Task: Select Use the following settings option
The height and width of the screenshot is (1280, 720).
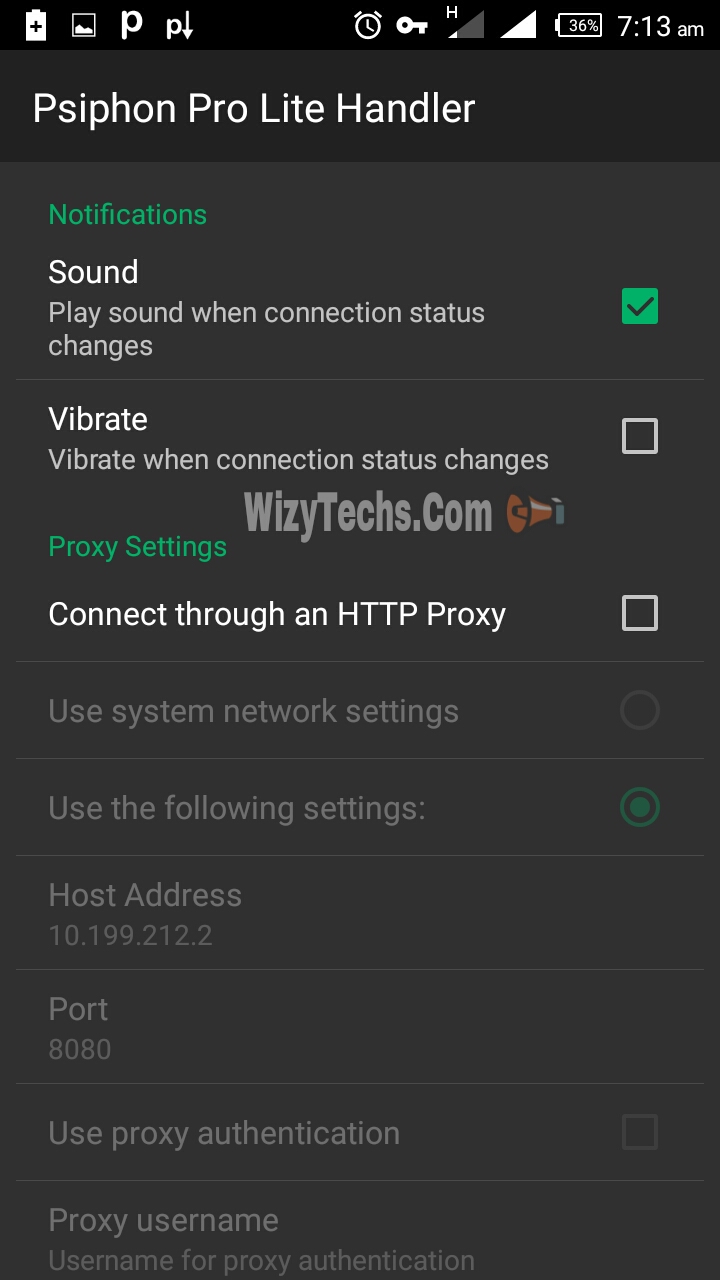Action: tap(639, 808)
